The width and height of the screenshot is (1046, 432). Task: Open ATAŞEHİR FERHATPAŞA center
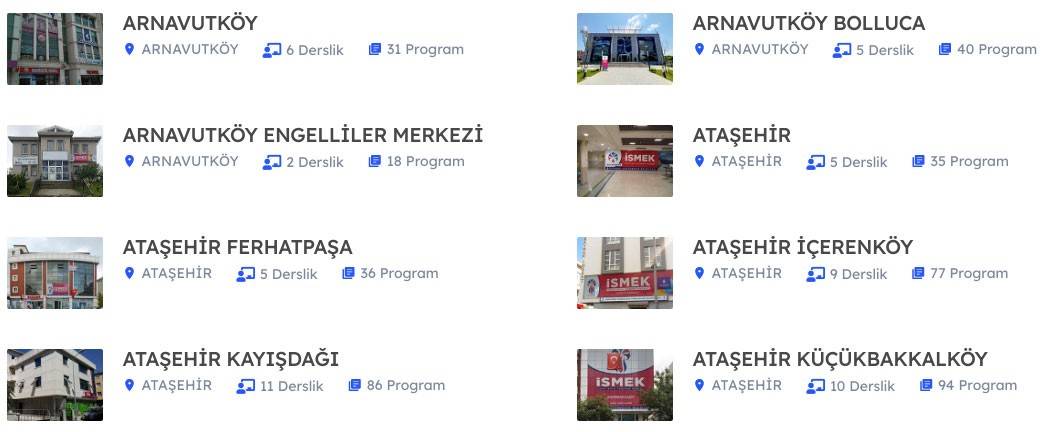(x=237, y=247)
